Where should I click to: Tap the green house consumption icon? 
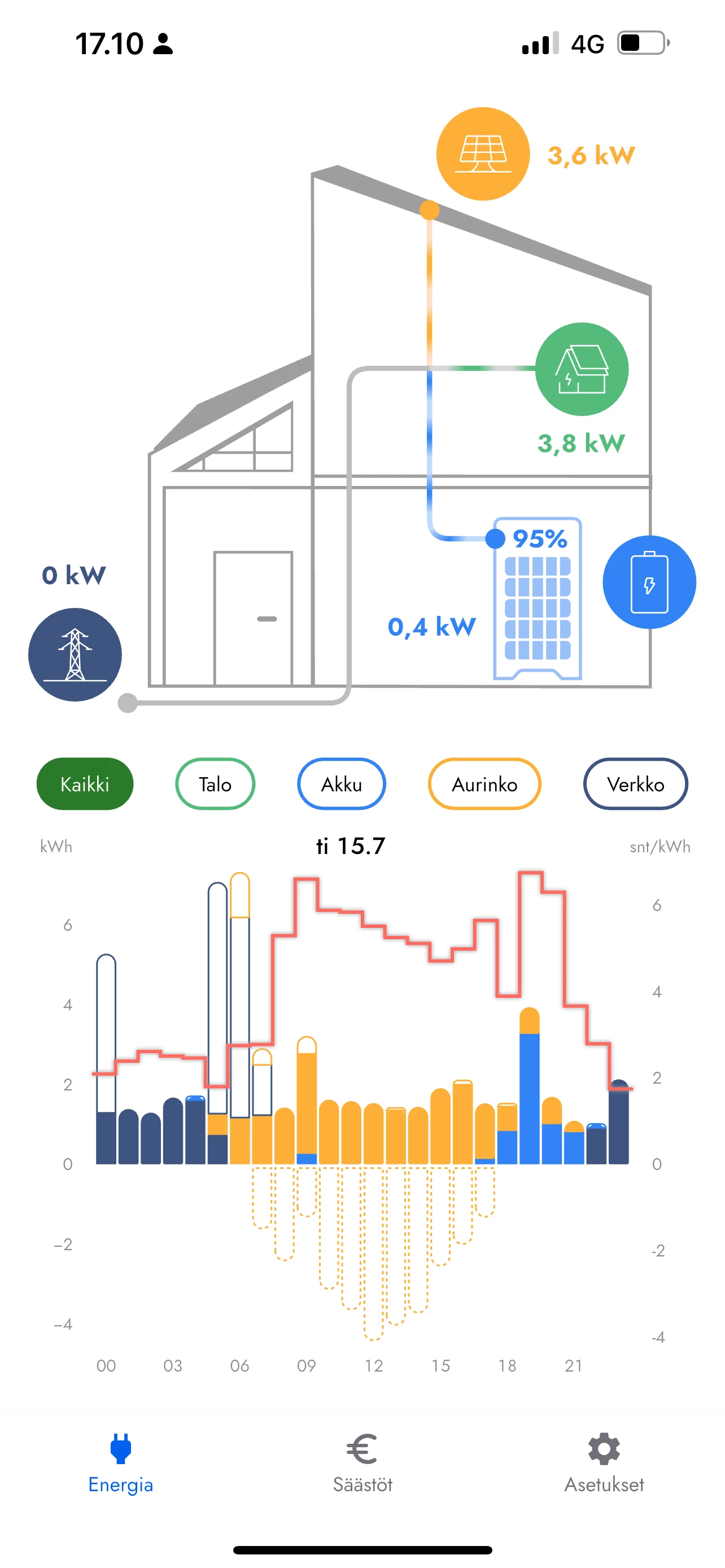click(x=582, y=369)
